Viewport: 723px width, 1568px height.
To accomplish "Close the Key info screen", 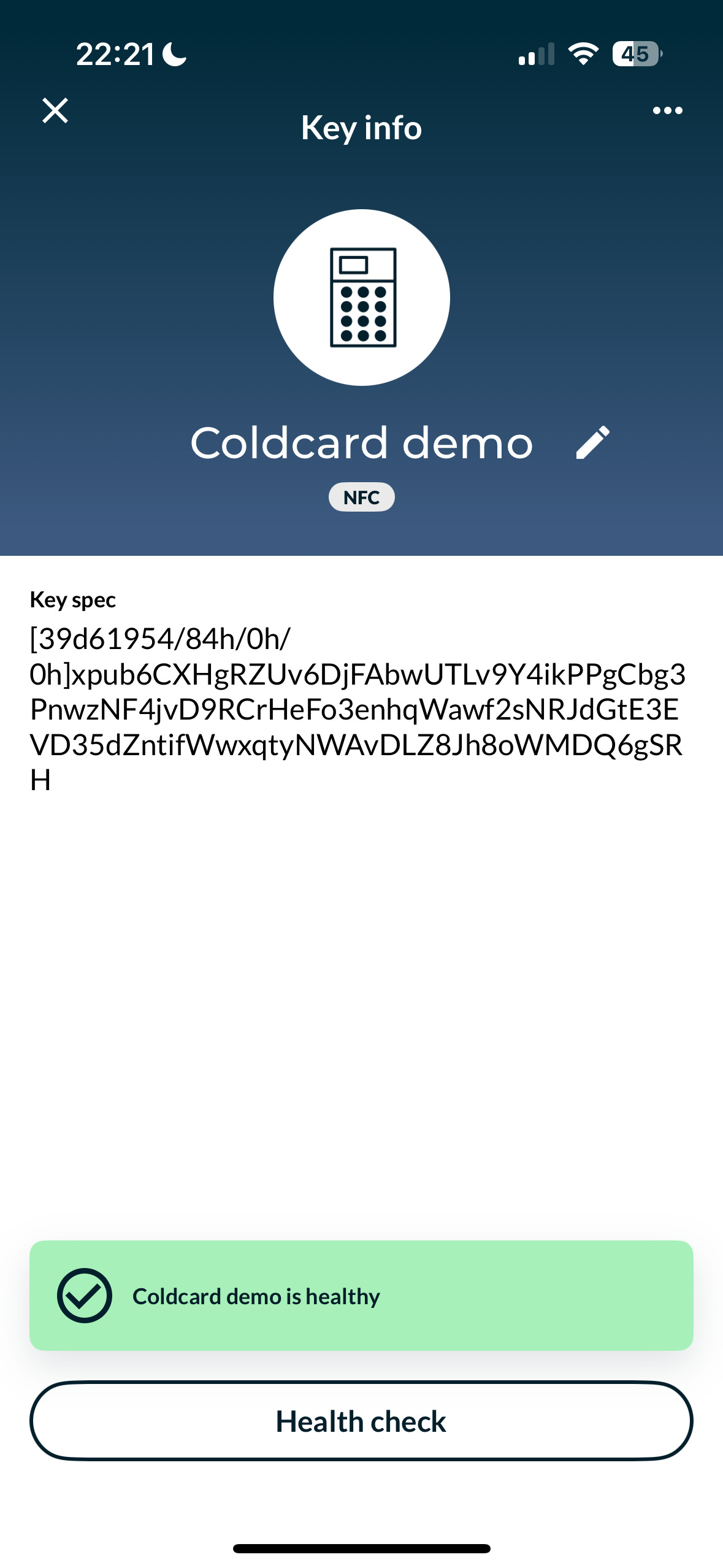I will (x=55, y=111).
